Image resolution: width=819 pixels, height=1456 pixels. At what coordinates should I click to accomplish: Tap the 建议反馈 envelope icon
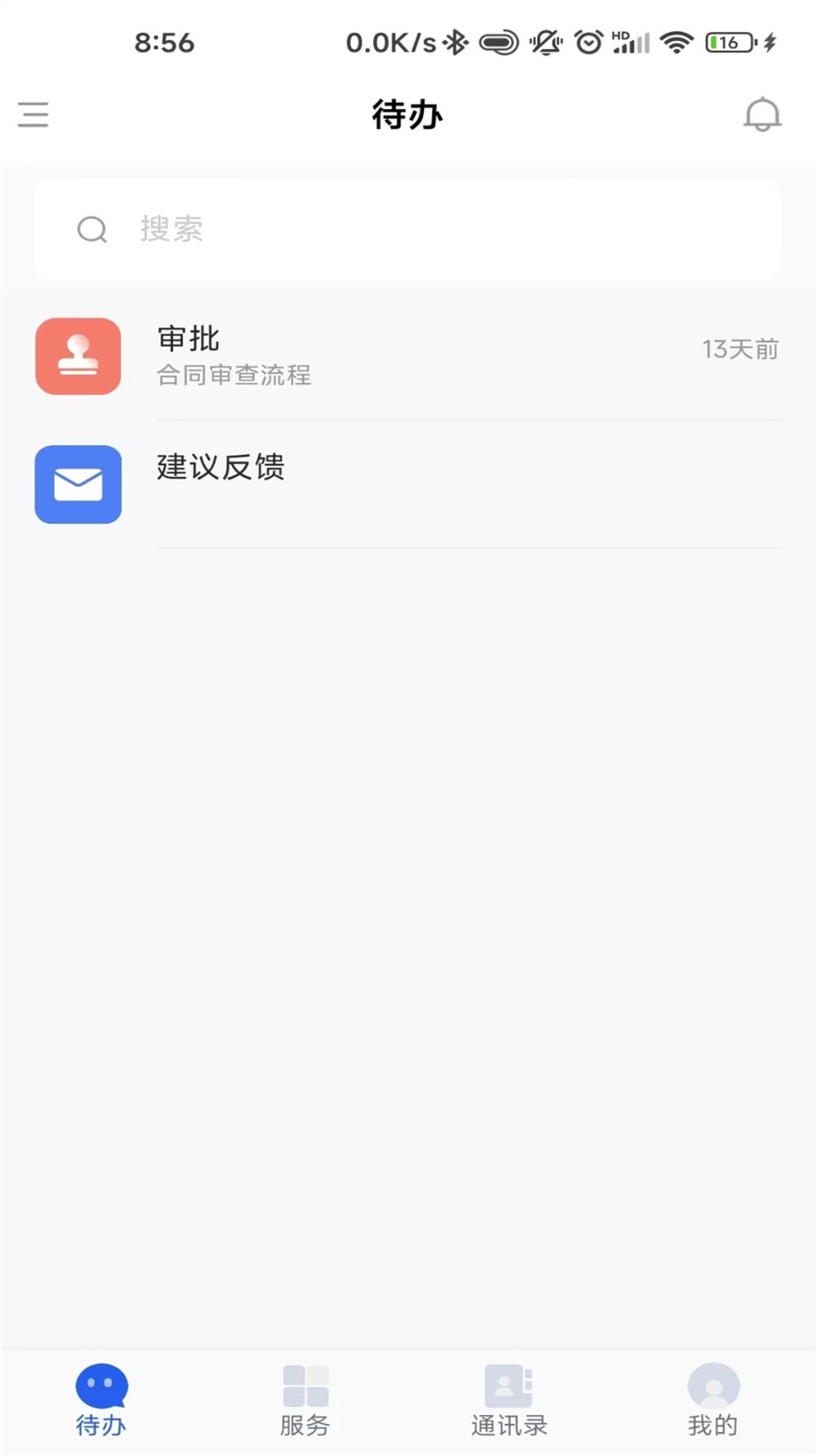coord(78,485)
